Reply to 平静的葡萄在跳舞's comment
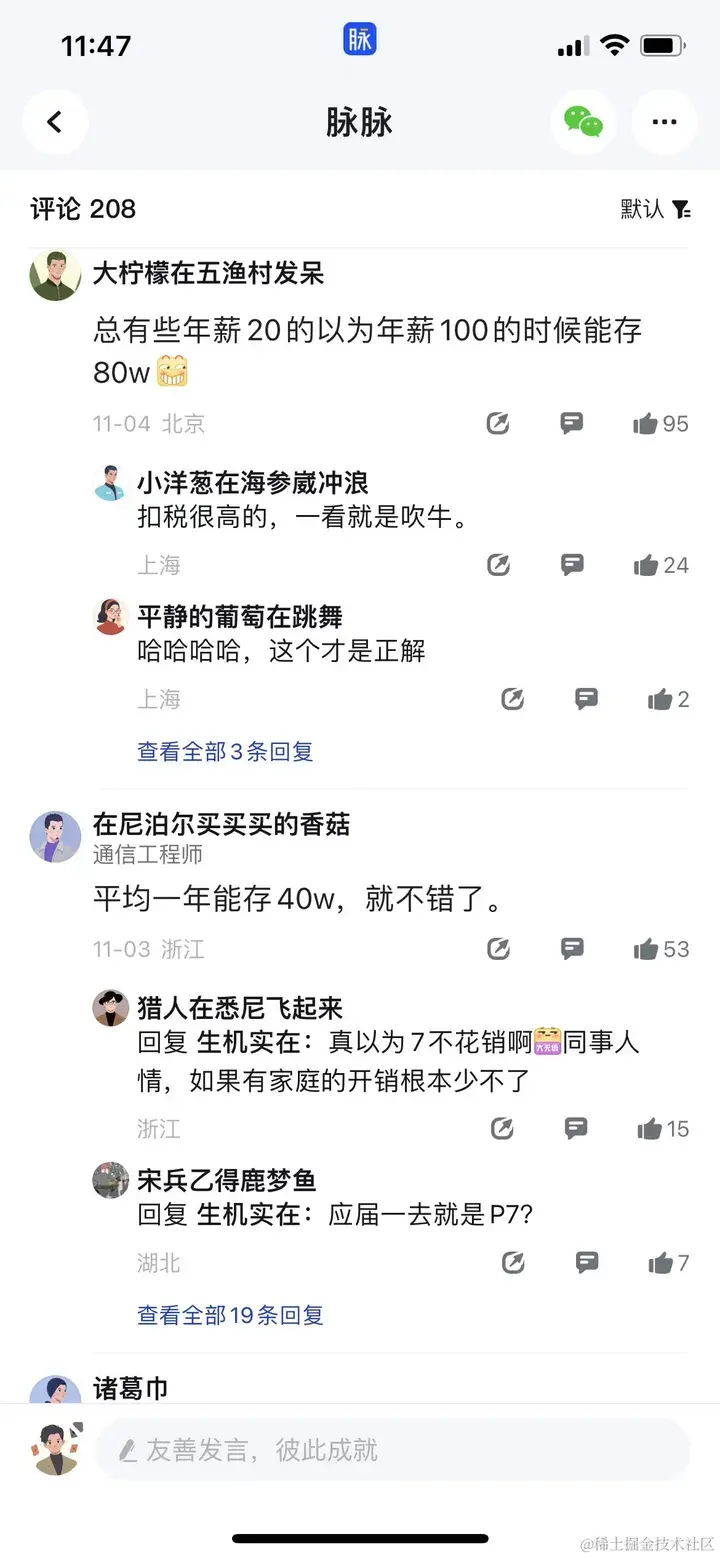The height and width of the screenshot is (1558, 720). pos(586,699)
